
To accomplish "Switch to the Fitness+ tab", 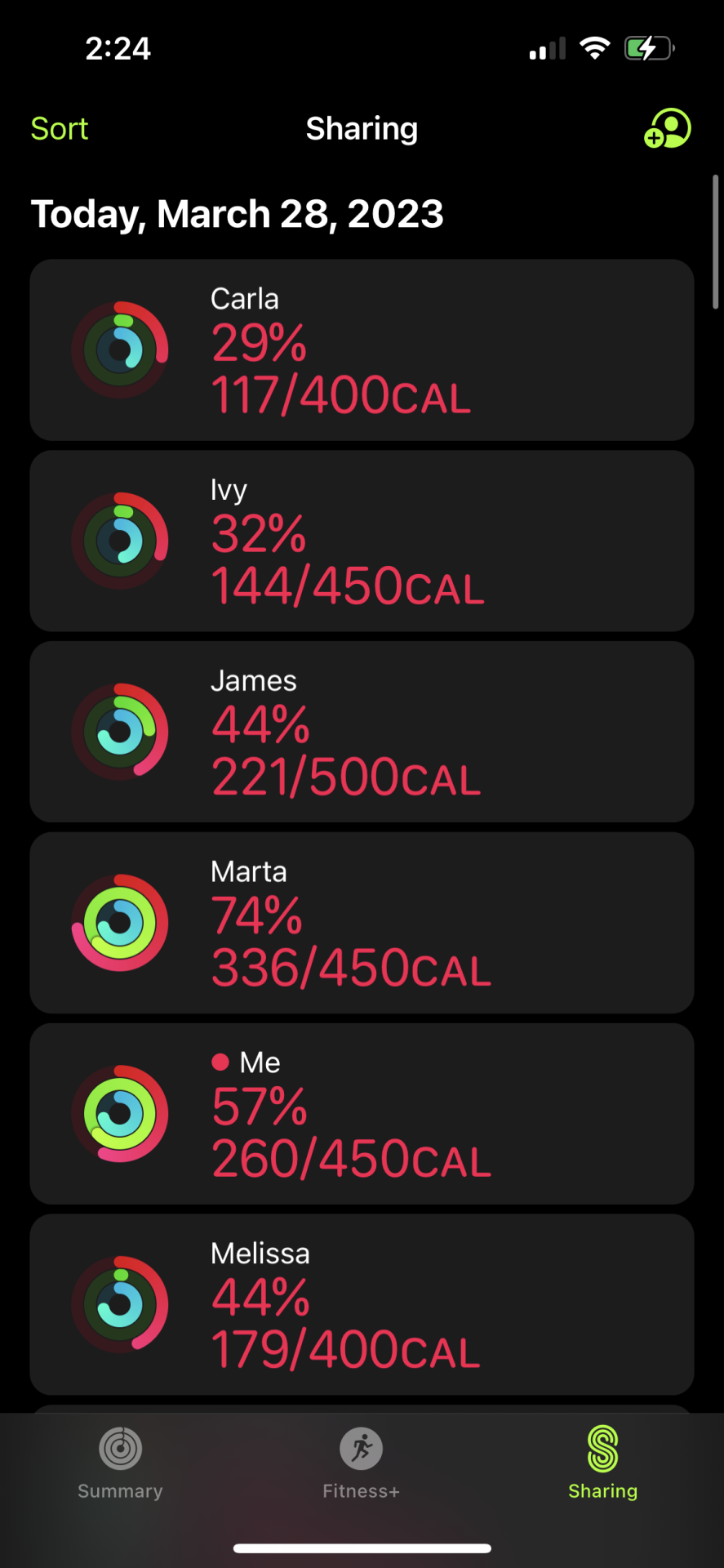I will 361,1463.
